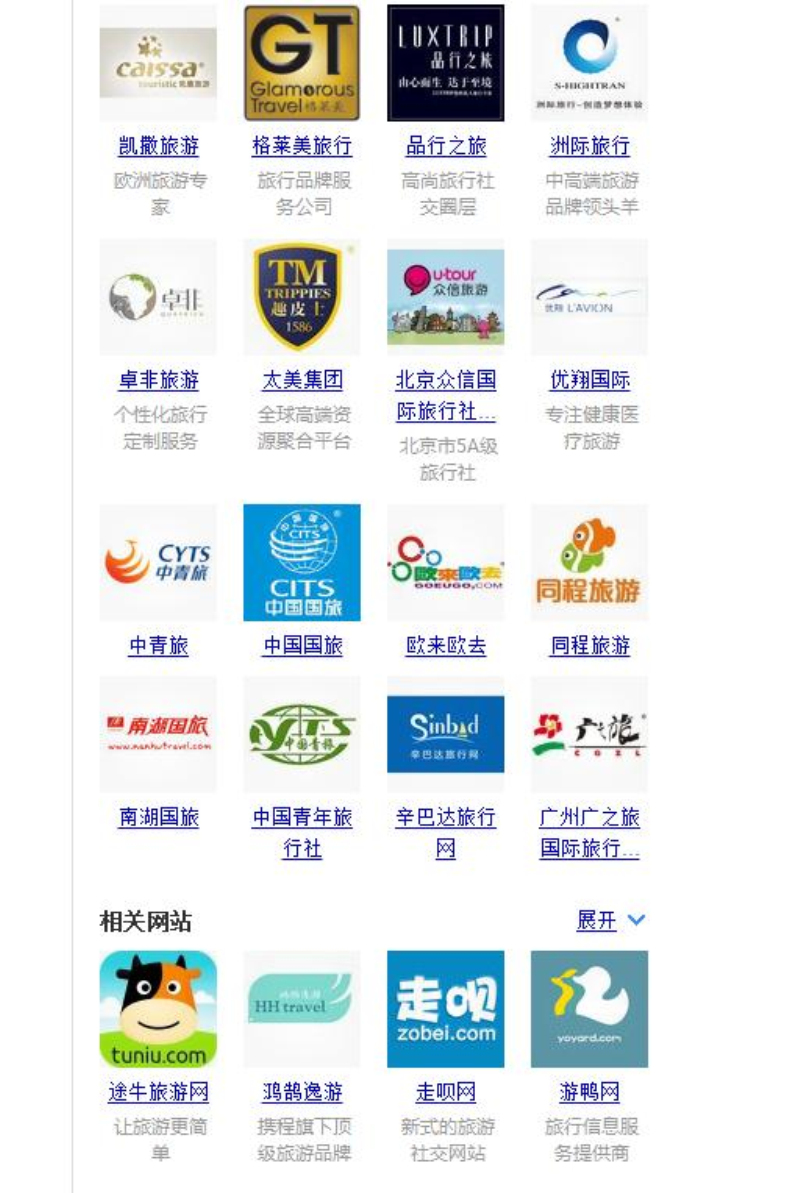Click the yoyard 游鸭网 duck logo

(590, 1008)
